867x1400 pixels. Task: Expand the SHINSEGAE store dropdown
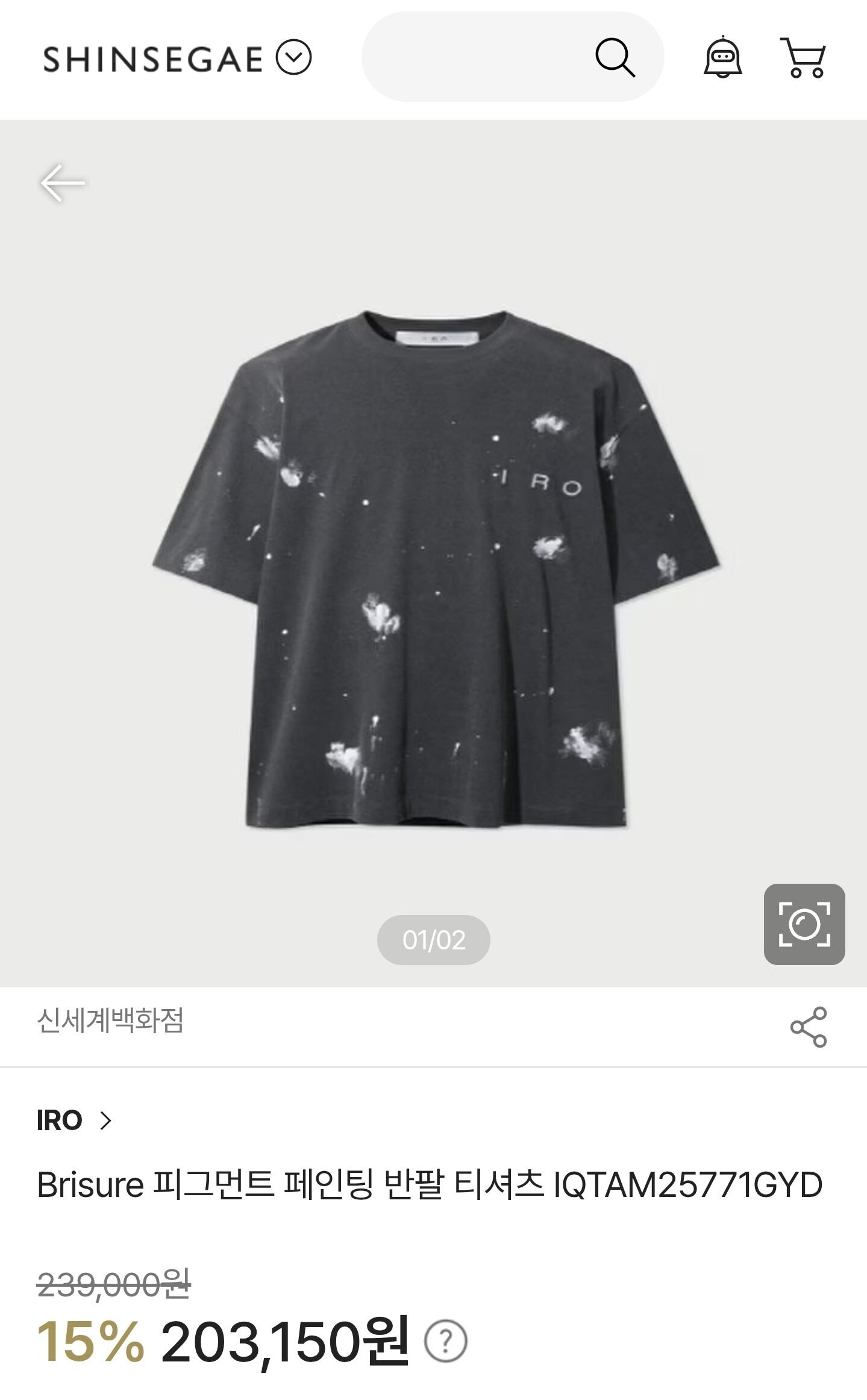[x=293, y=58]
